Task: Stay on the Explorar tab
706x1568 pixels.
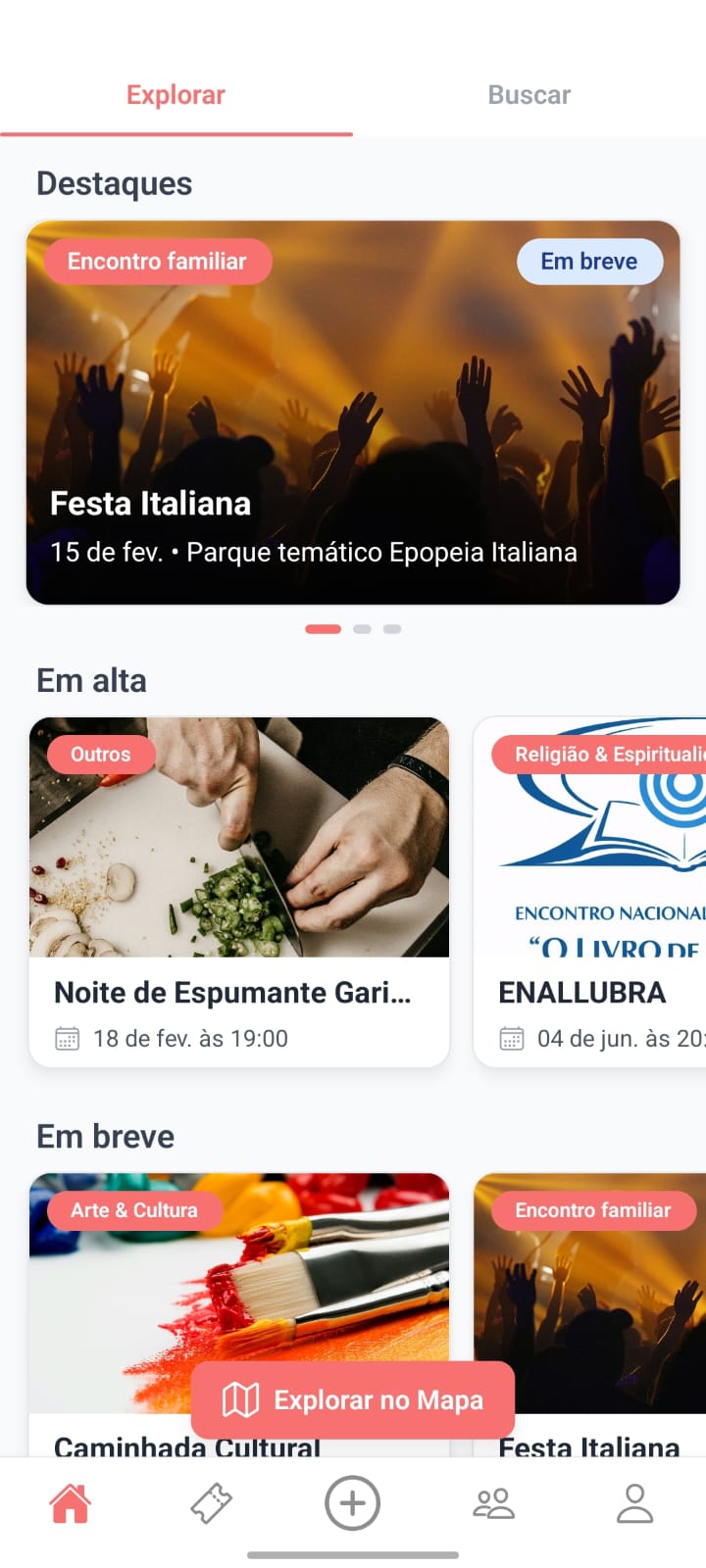Action: [175, 94]
